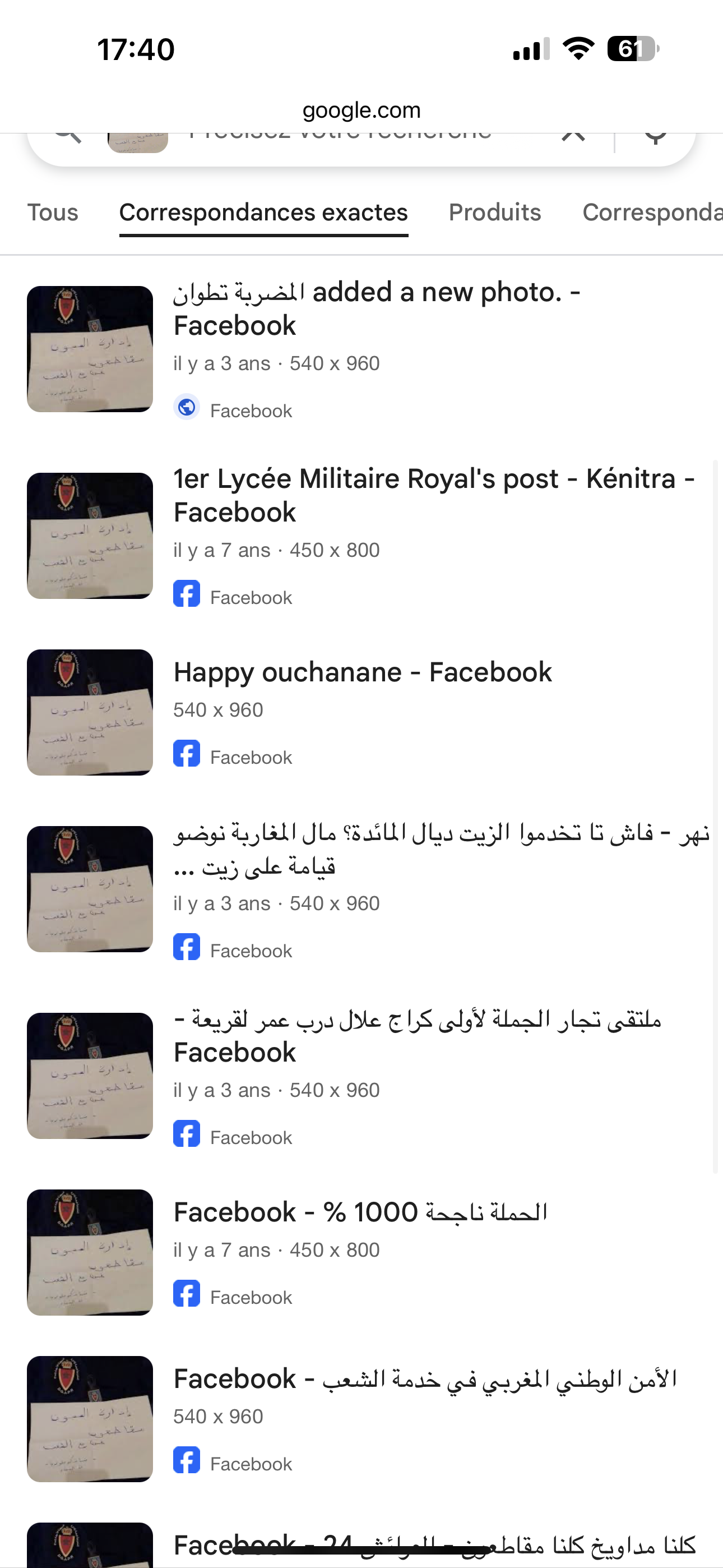Tap the google.com address bar

click(361, 110)
